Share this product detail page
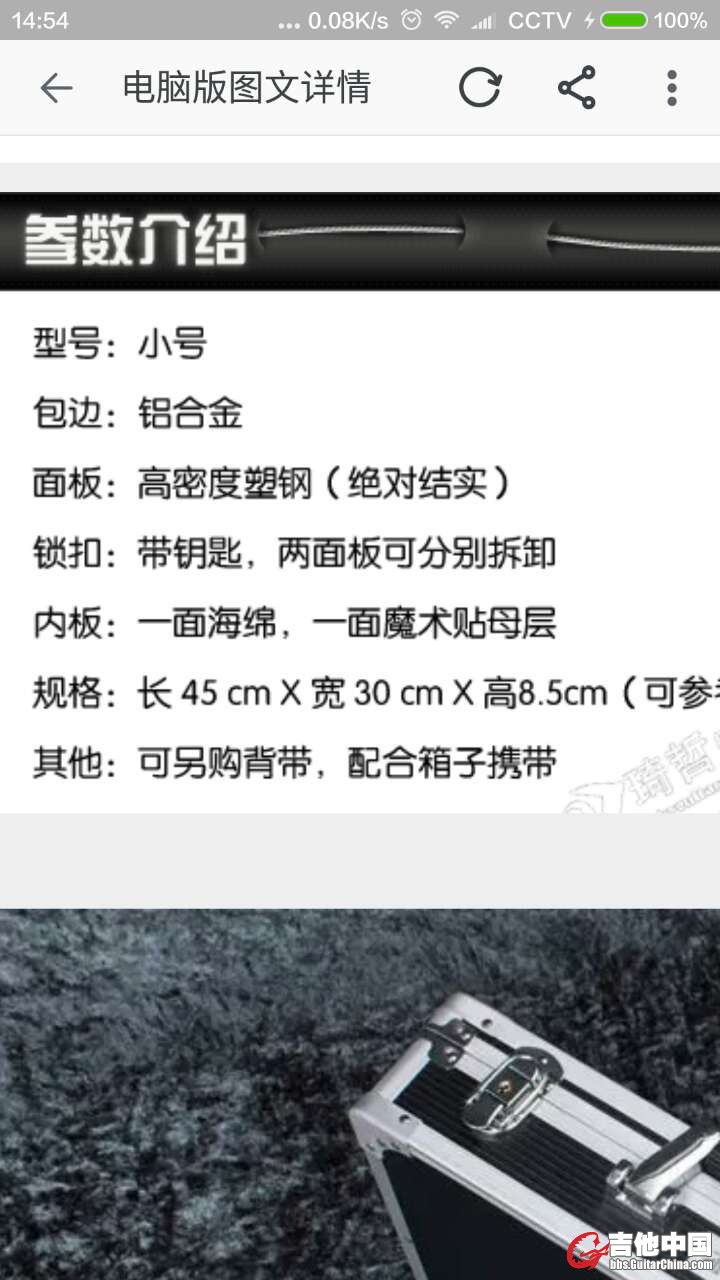This screenshot has width=720, height=1280. pos(577,88)
